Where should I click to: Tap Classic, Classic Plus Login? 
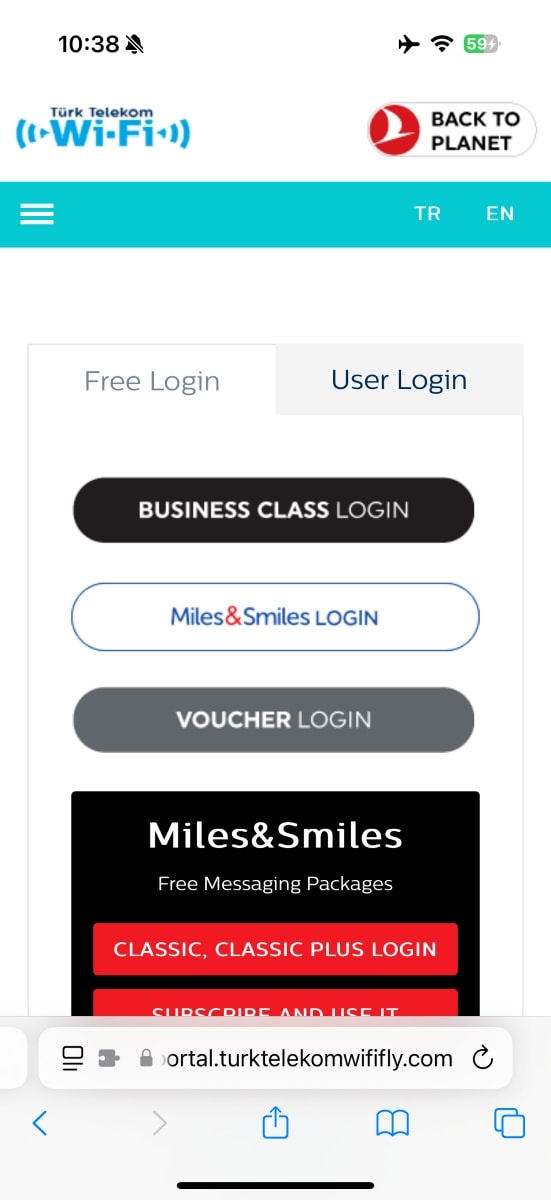(x=275, y=949)
